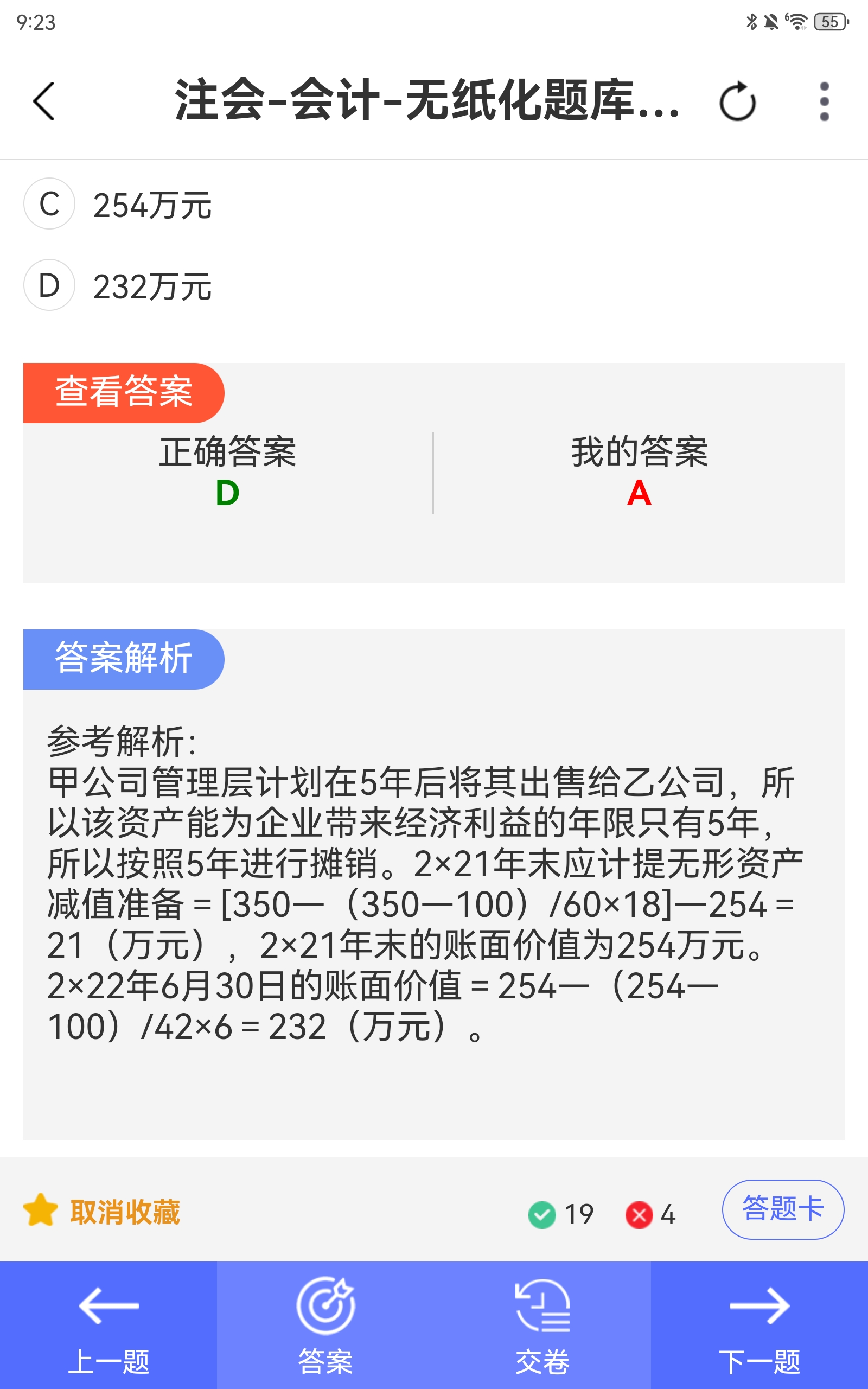Image resolution: width=868 pixels, height=1389 pixels.
Task: Open the 答题卡 answer sheet
Action: coord(783,1210)
